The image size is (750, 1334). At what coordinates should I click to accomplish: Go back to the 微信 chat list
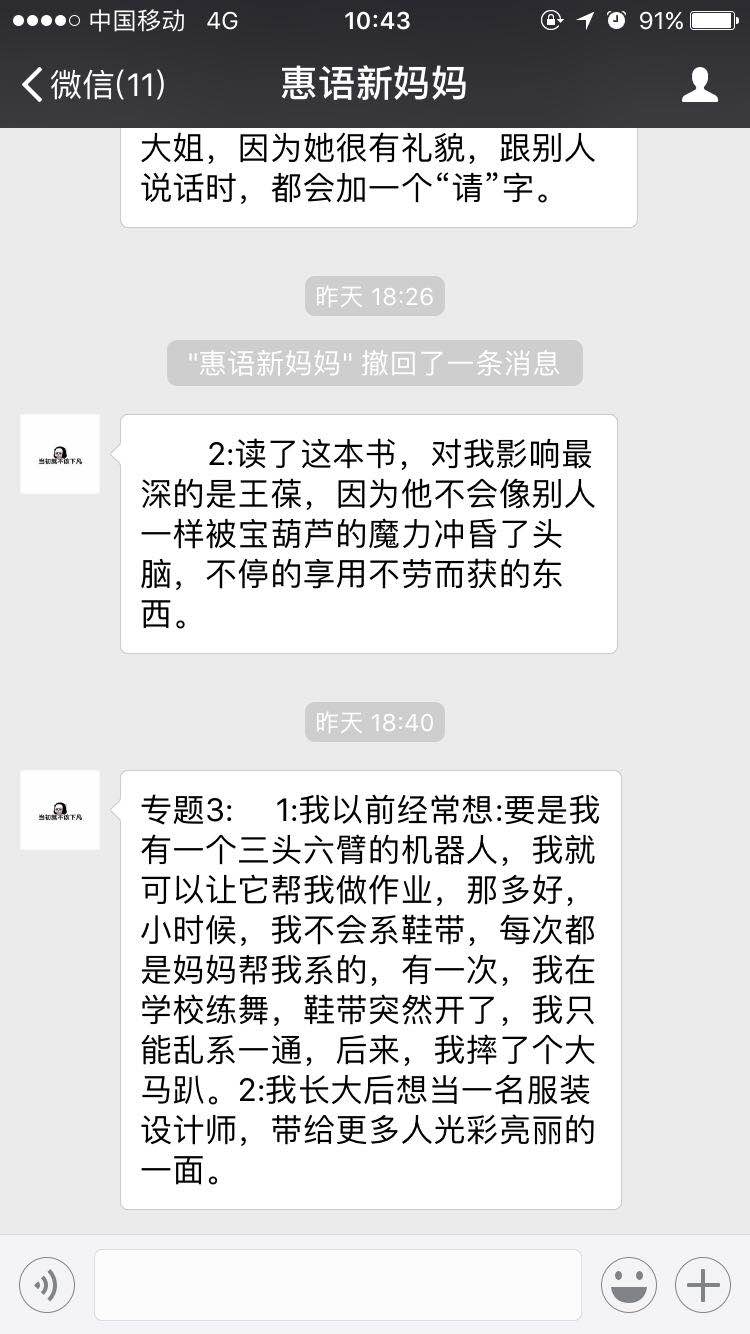coord(93,85)
